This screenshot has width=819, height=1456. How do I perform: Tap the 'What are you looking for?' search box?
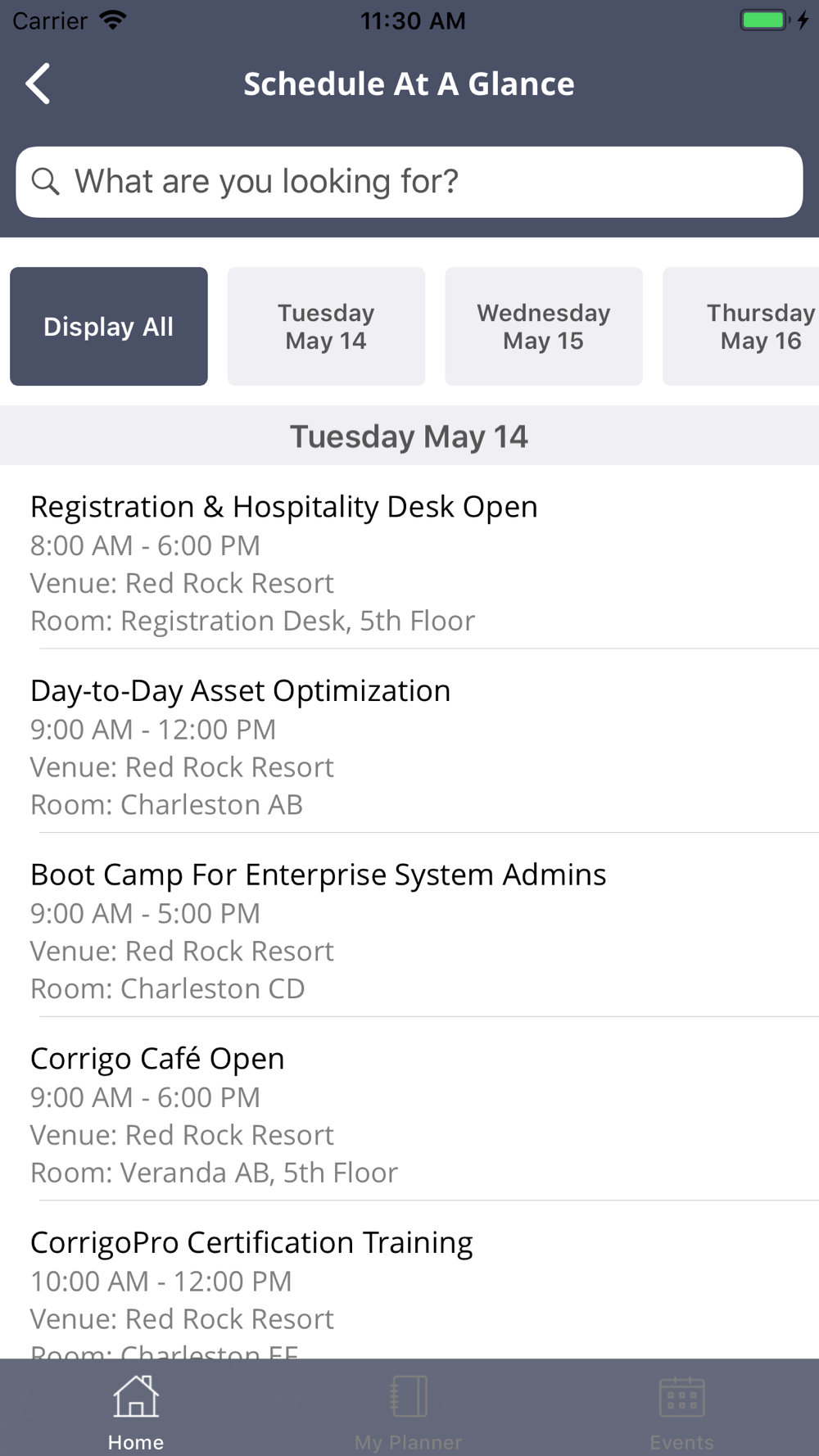[x=409, y=182]
